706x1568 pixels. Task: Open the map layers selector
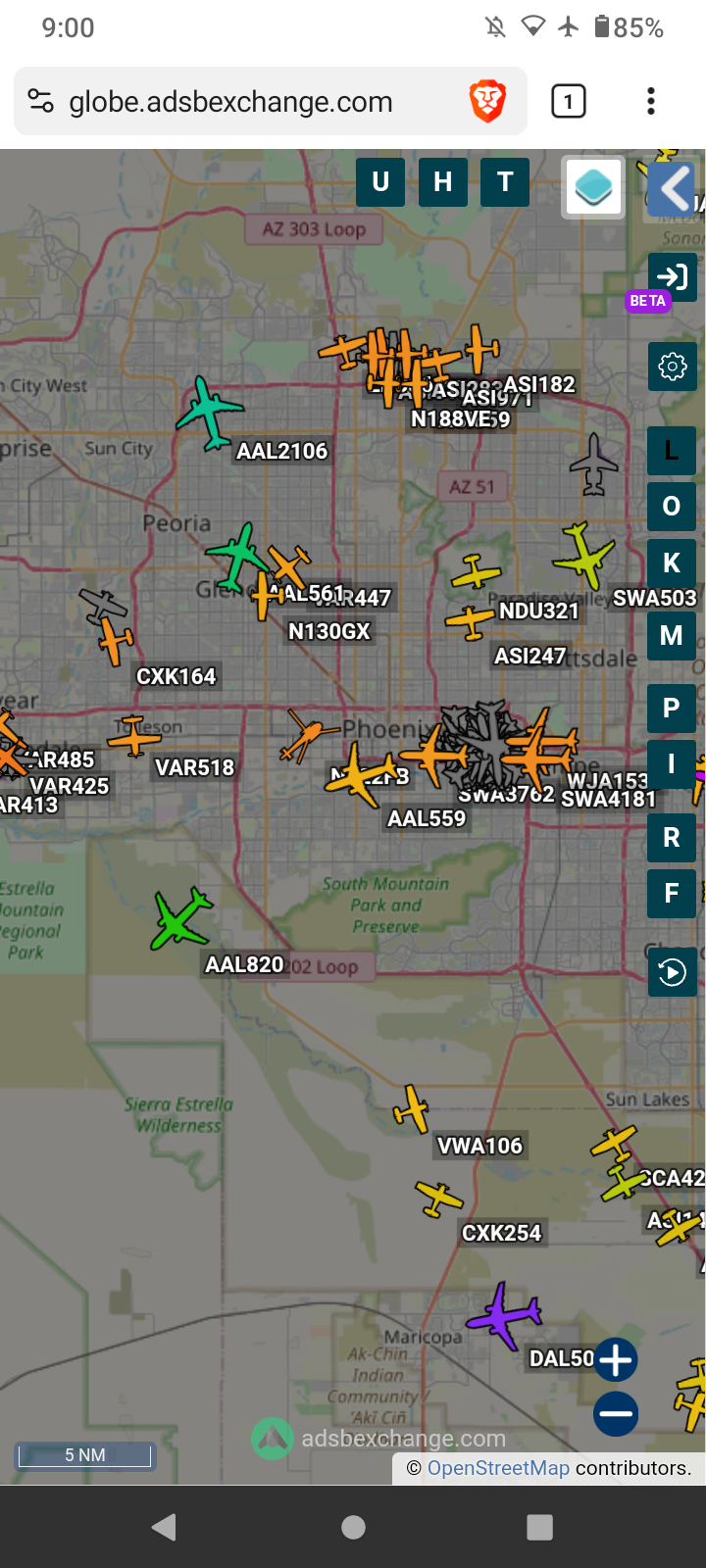593,186
